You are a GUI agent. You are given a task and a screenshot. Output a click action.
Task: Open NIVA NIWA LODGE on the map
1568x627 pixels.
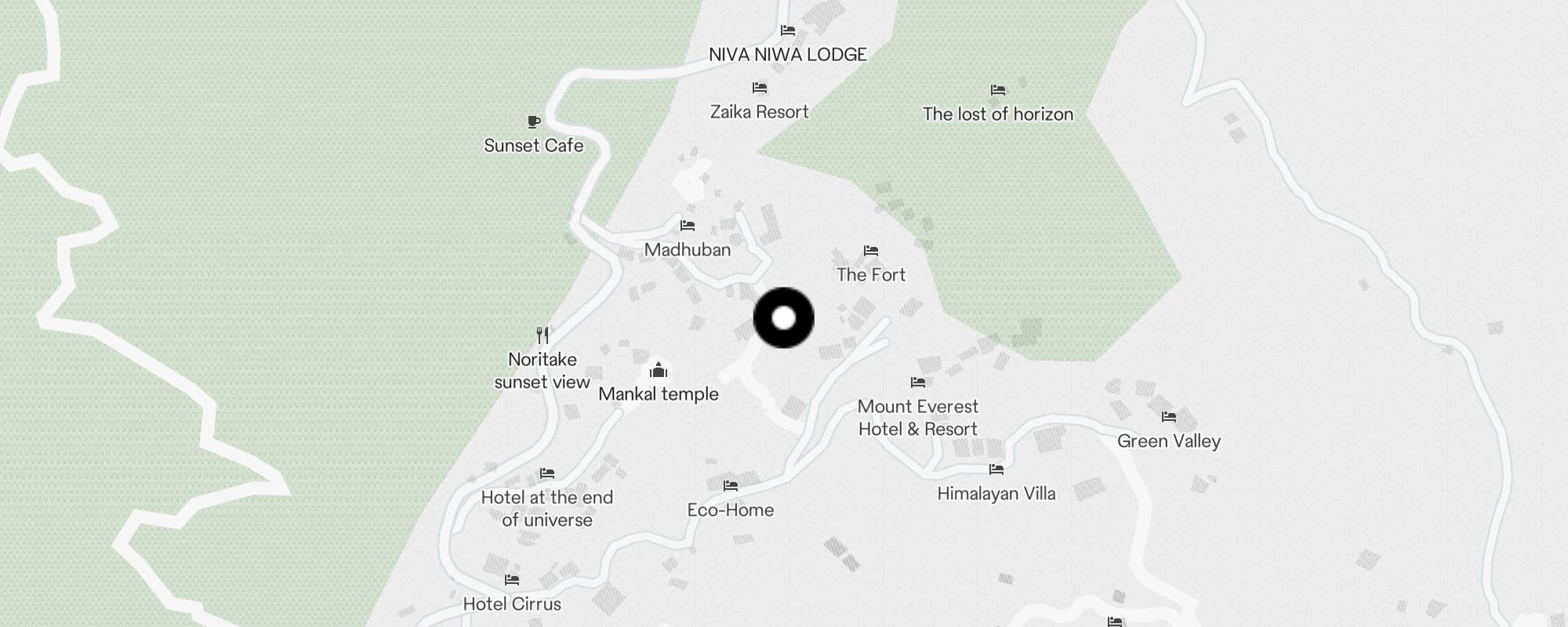788,31
